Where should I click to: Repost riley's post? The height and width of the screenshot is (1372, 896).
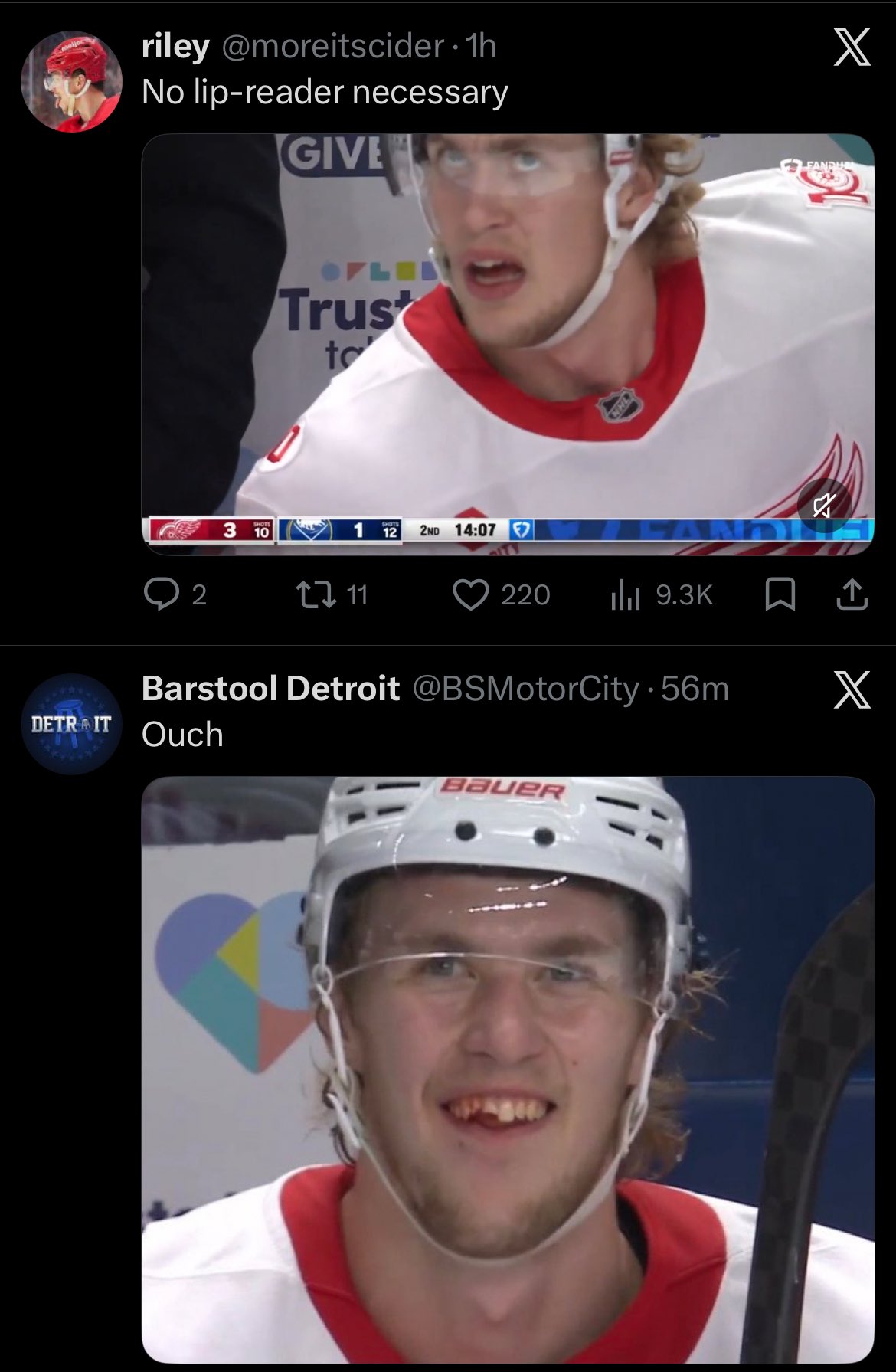pos(317,594)
